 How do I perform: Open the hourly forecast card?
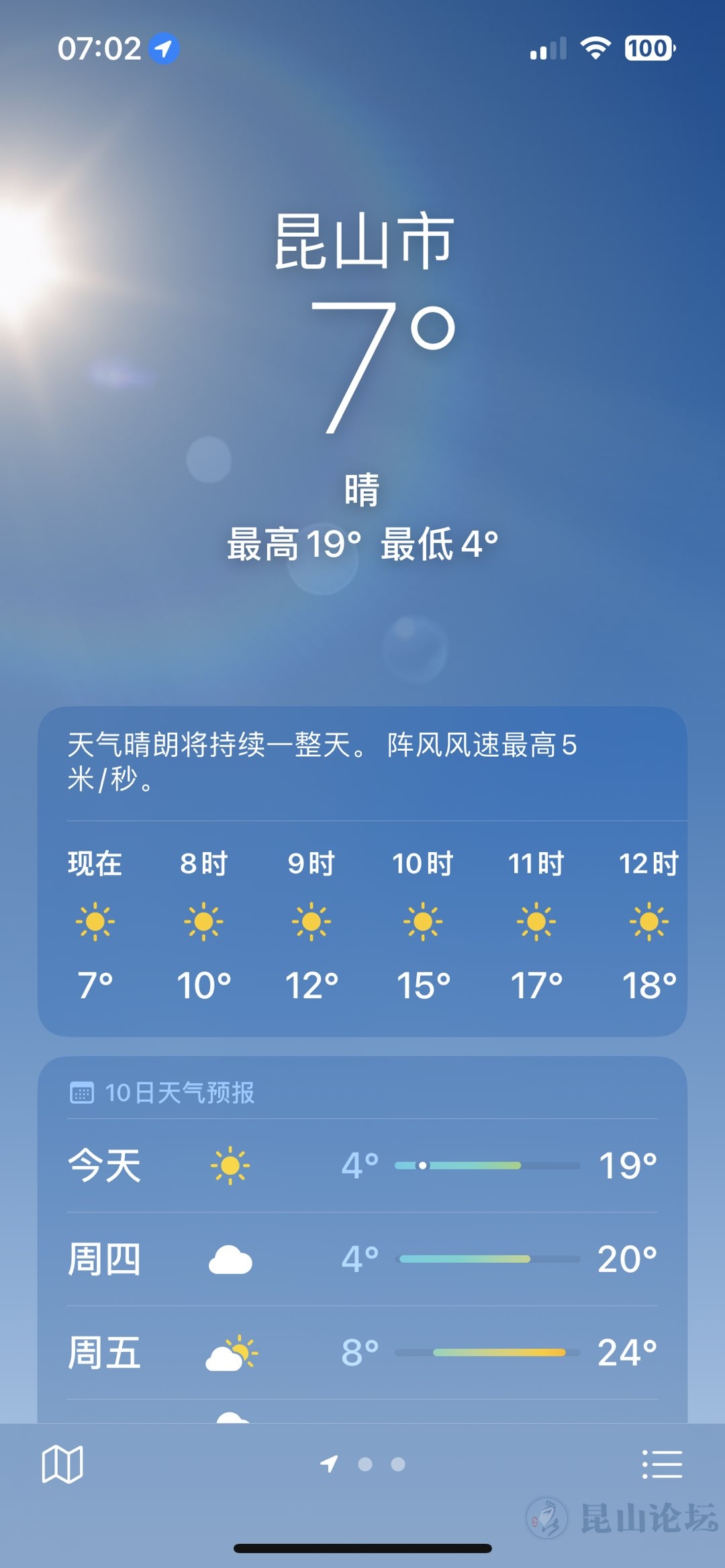[x=362, y=926]
